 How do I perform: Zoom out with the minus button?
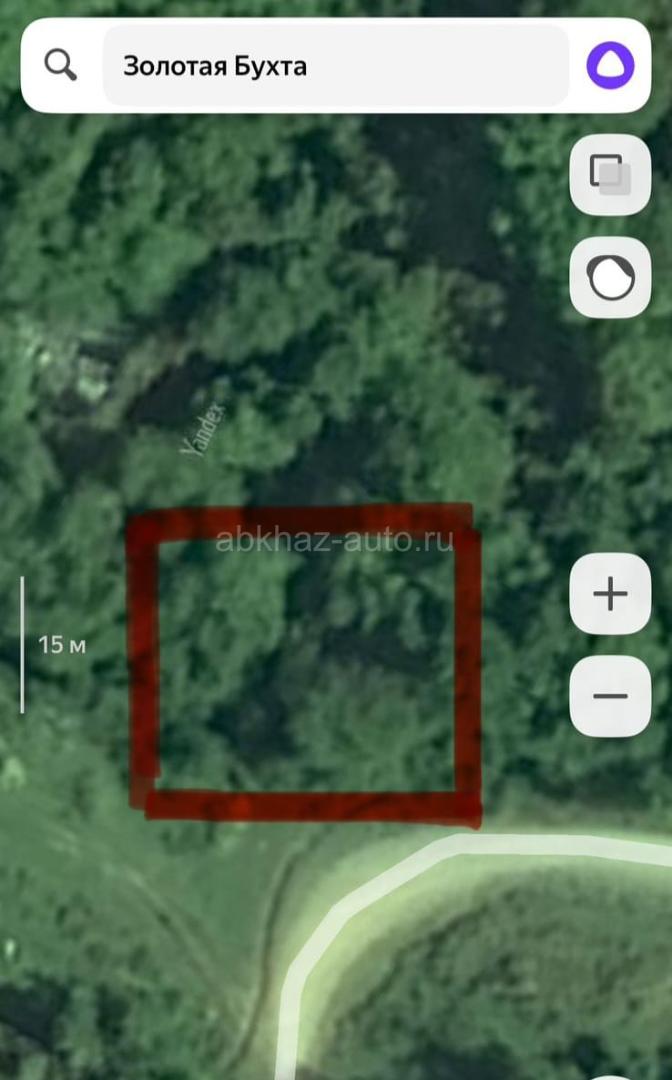610,697
